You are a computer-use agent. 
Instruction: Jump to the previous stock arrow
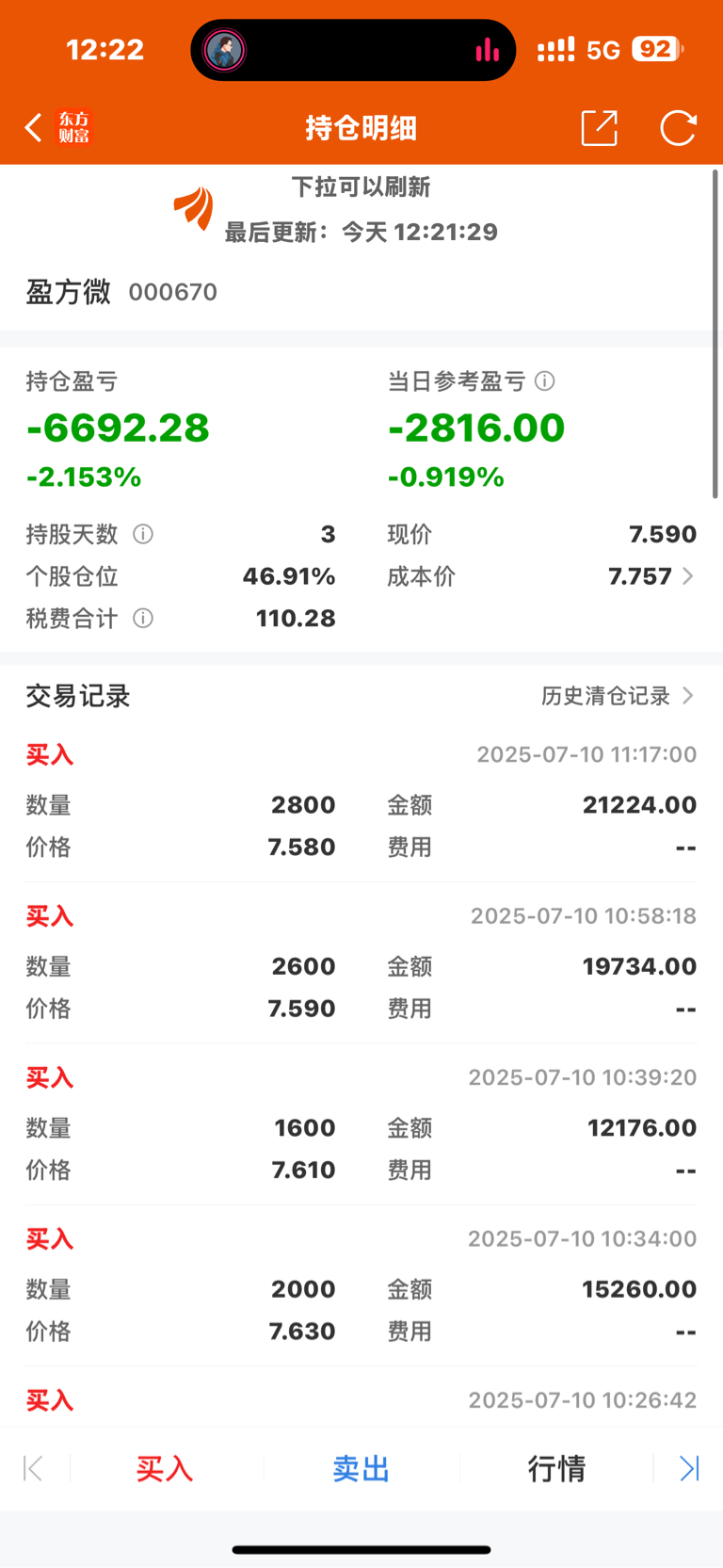(33, 1468)
